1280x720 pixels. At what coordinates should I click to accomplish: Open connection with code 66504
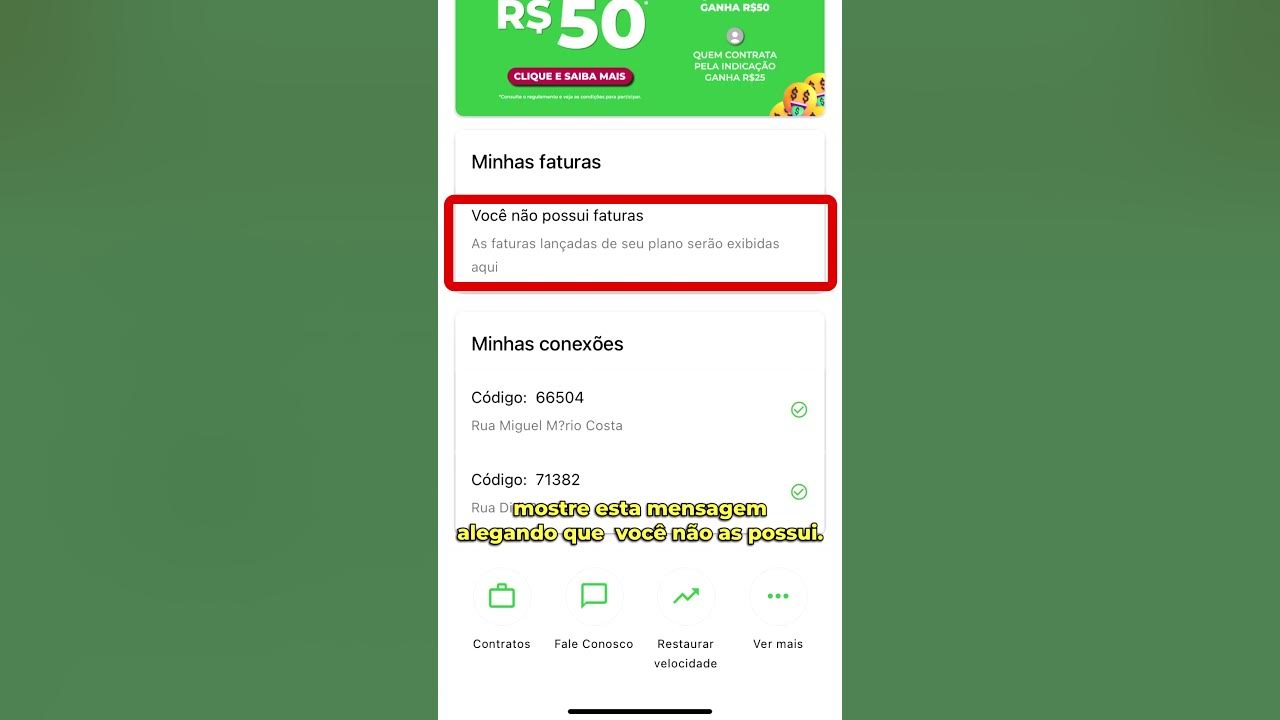point(640,410)
